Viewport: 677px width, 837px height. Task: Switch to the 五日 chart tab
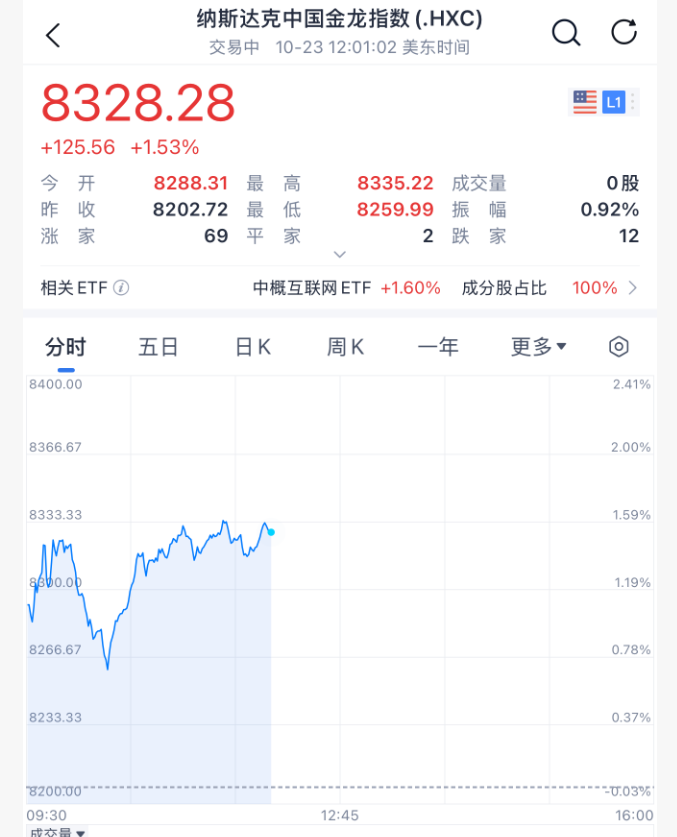click(x=158, y=347)
